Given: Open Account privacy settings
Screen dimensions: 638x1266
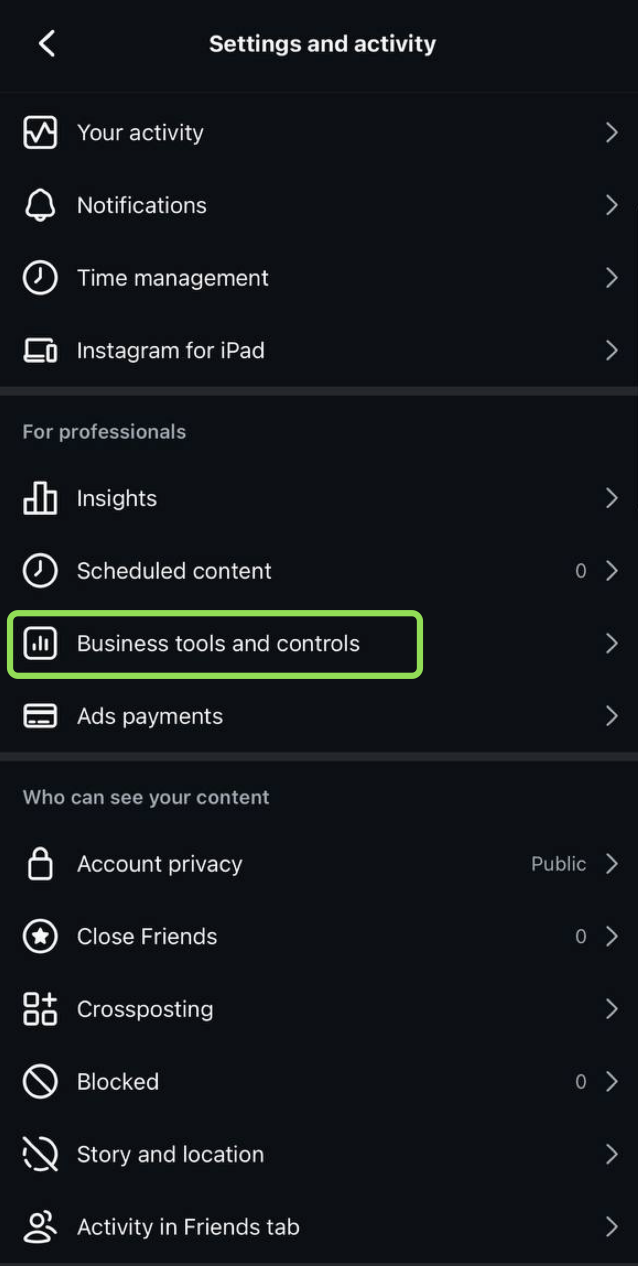Looking at the screenshot, I should point(160,864).
